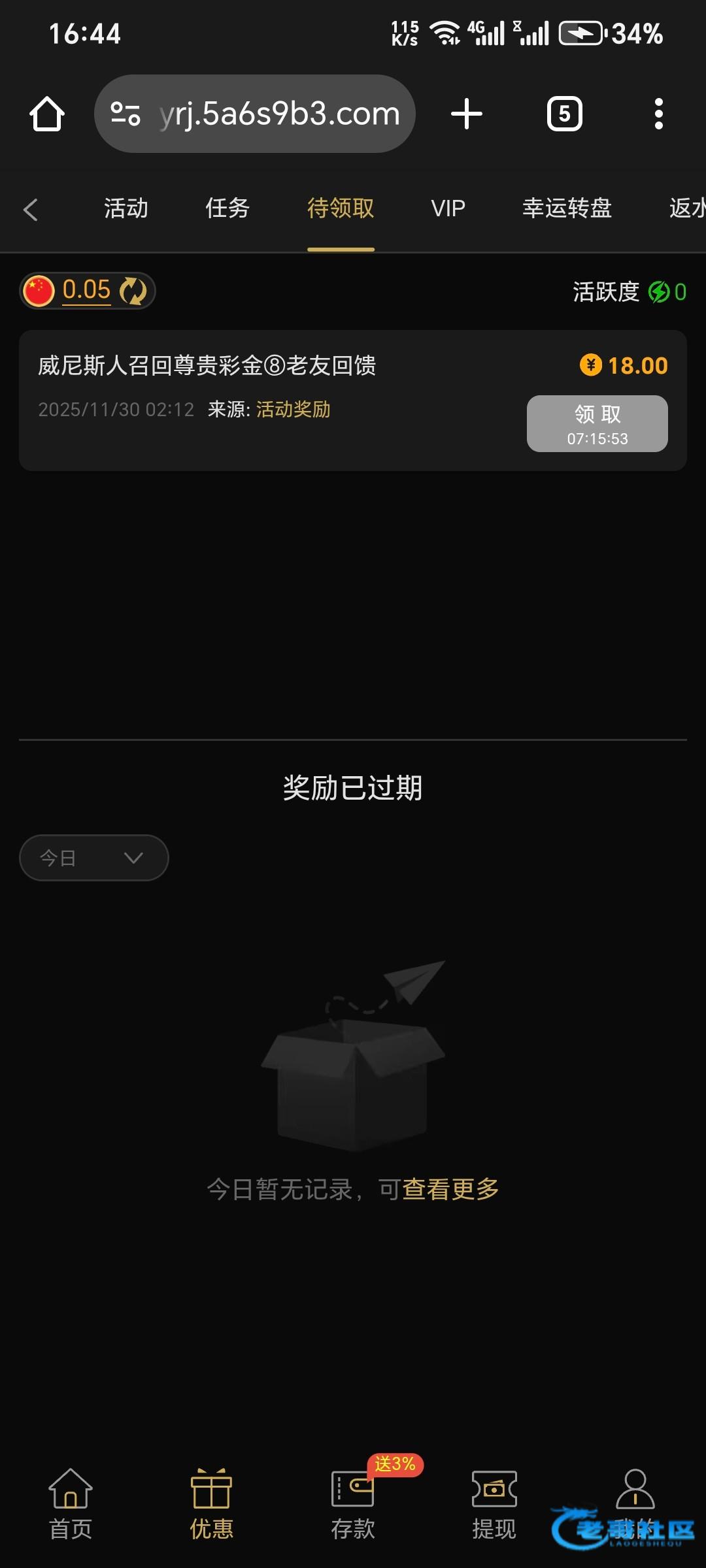Open the browser overflow menu
Image resolution: width=706 pixels, height=1568 pixels.
(x=658, y=114)
